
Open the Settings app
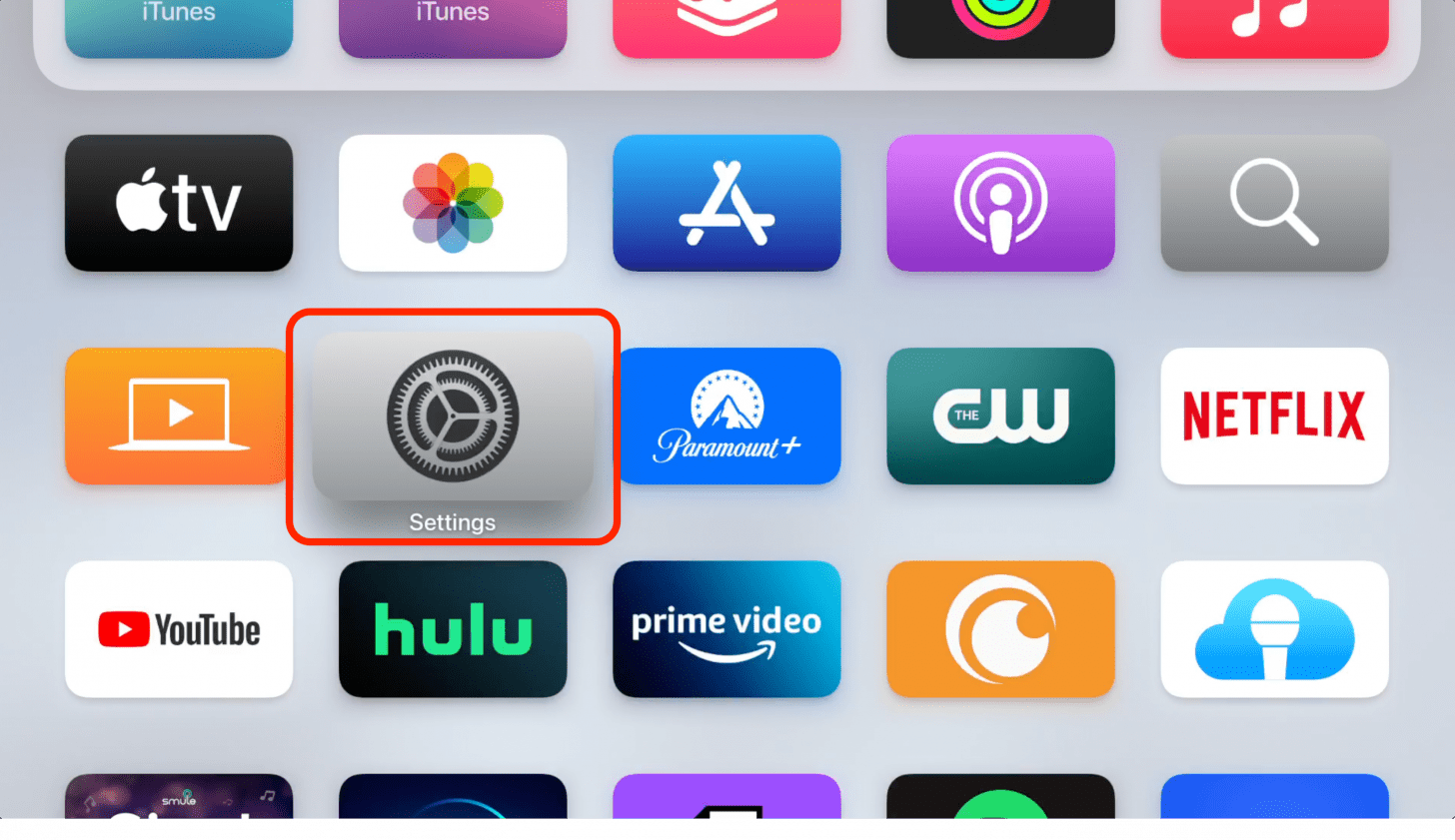453,417
